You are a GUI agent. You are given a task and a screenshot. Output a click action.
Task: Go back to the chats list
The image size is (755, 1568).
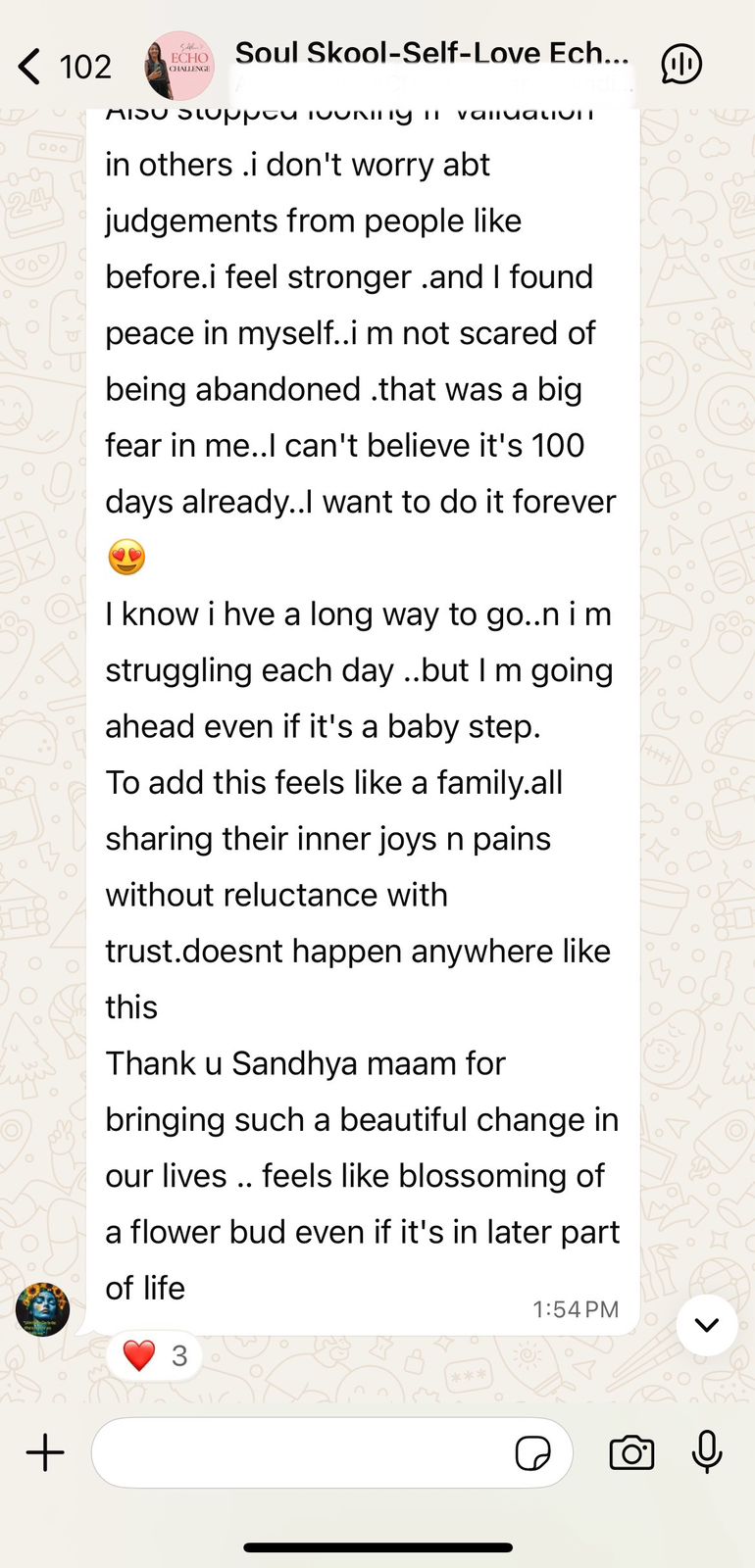coord(31,67)
